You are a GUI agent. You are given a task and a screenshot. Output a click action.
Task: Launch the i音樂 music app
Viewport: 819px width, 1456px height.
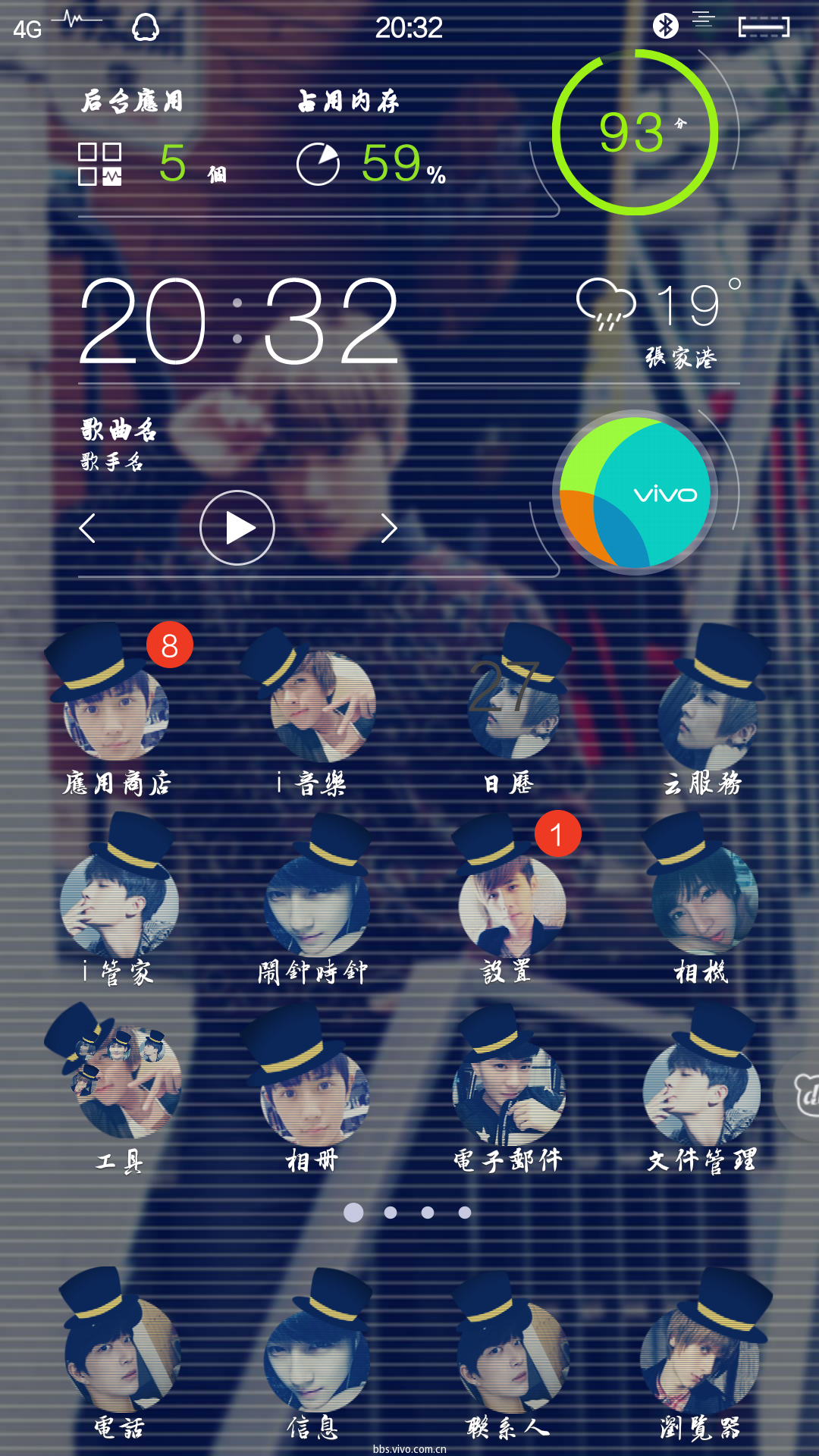313,705
